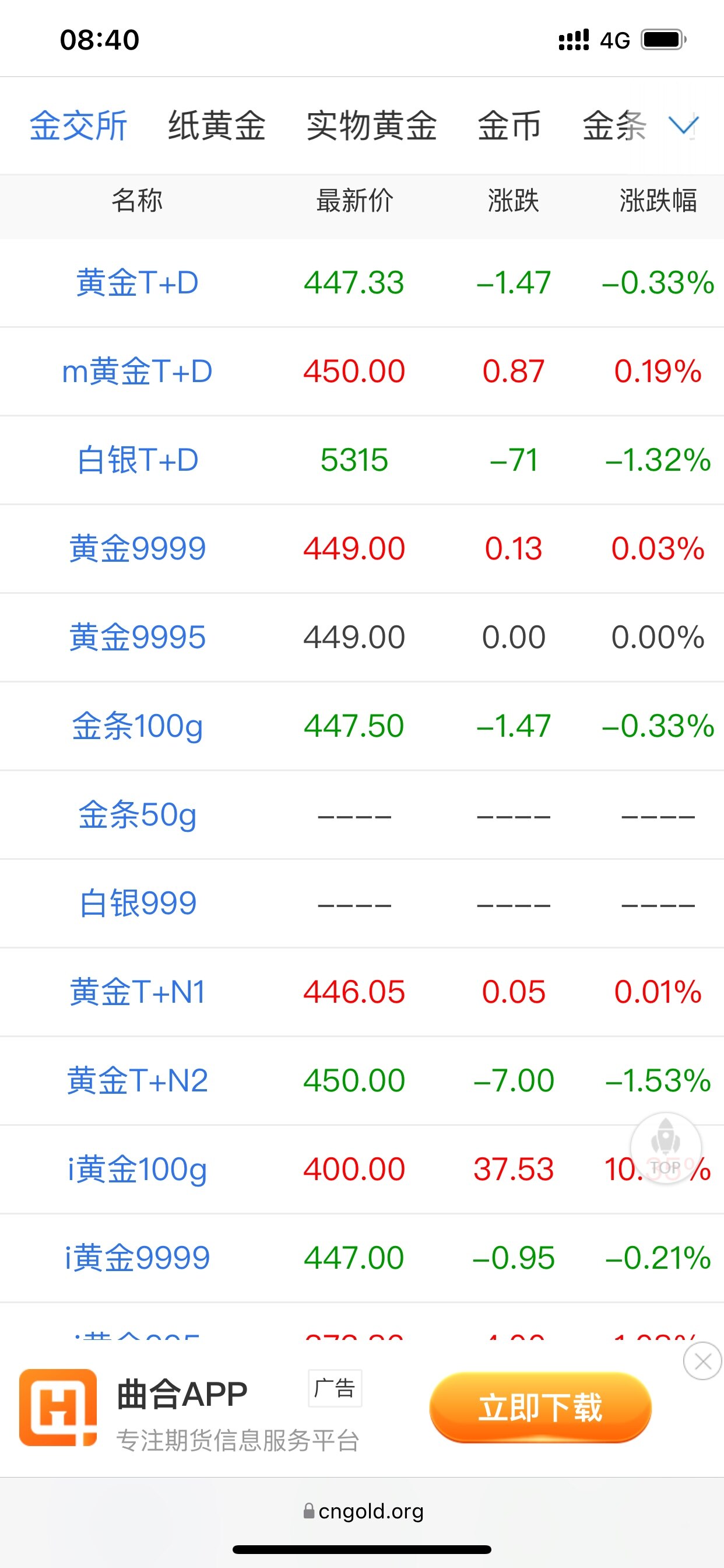Expand the category dropdown arrow
The width and height of the screenshot is (724, 1568).
click(684, 126)
